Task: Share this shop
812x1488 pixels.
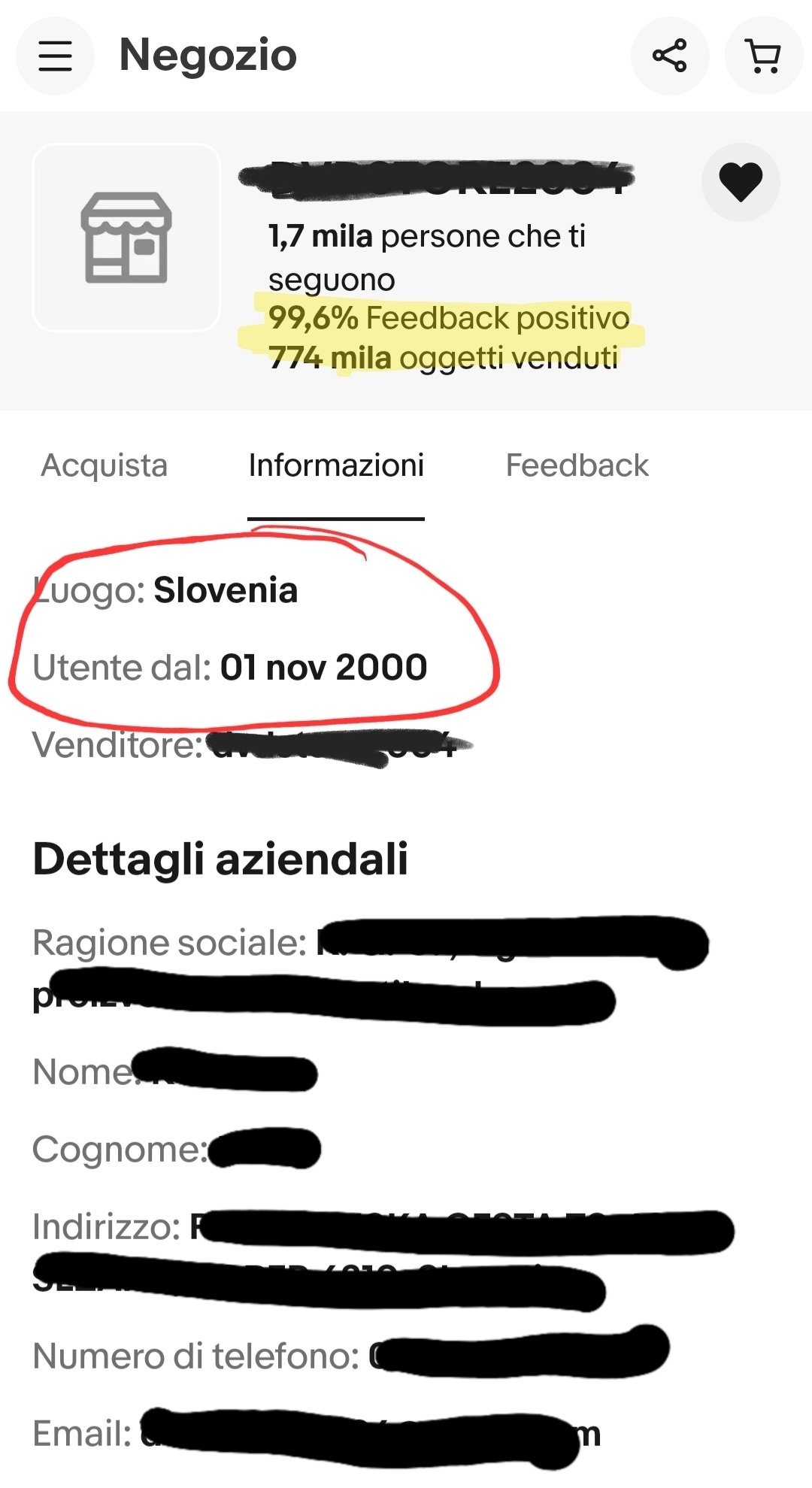Action: point(669,56)
